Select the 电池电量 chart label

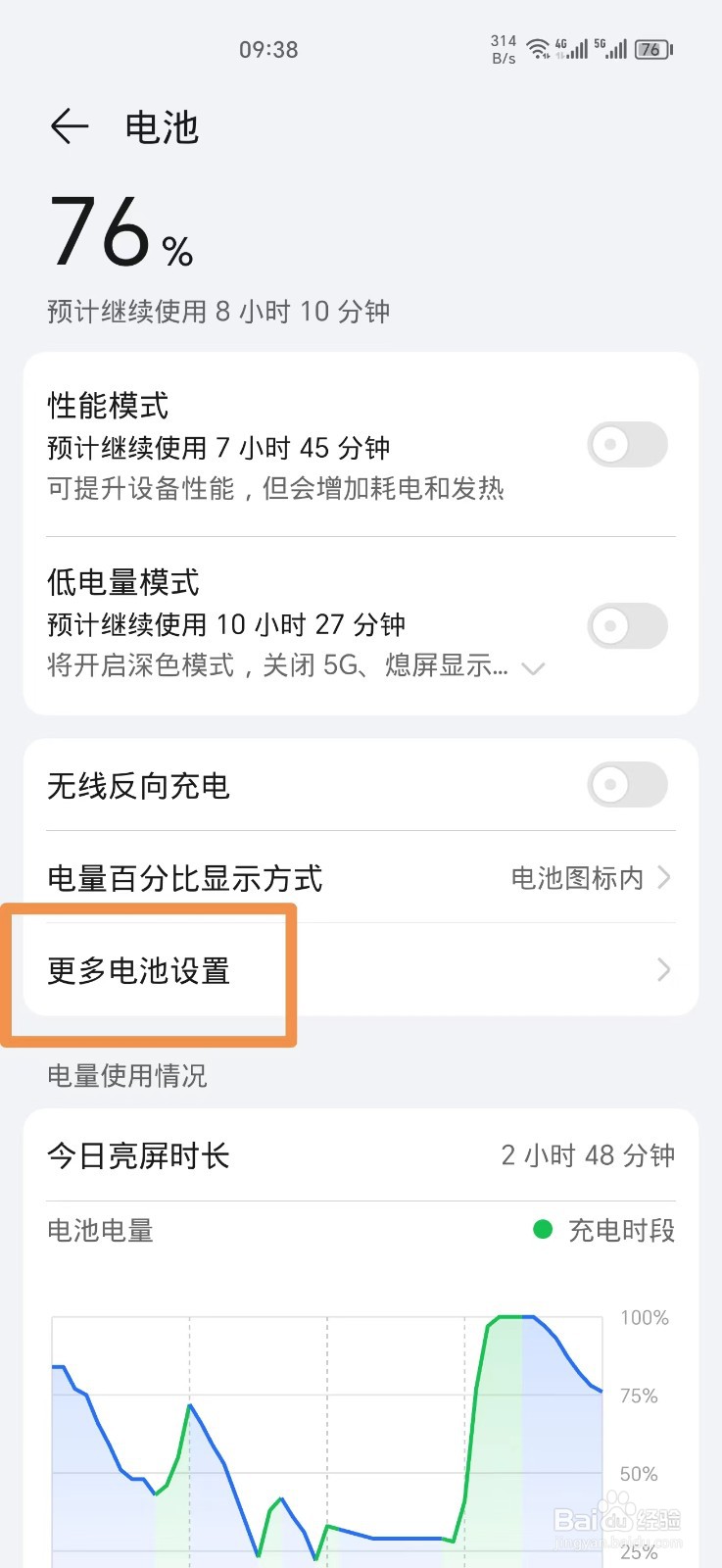tap(99, 1231)
